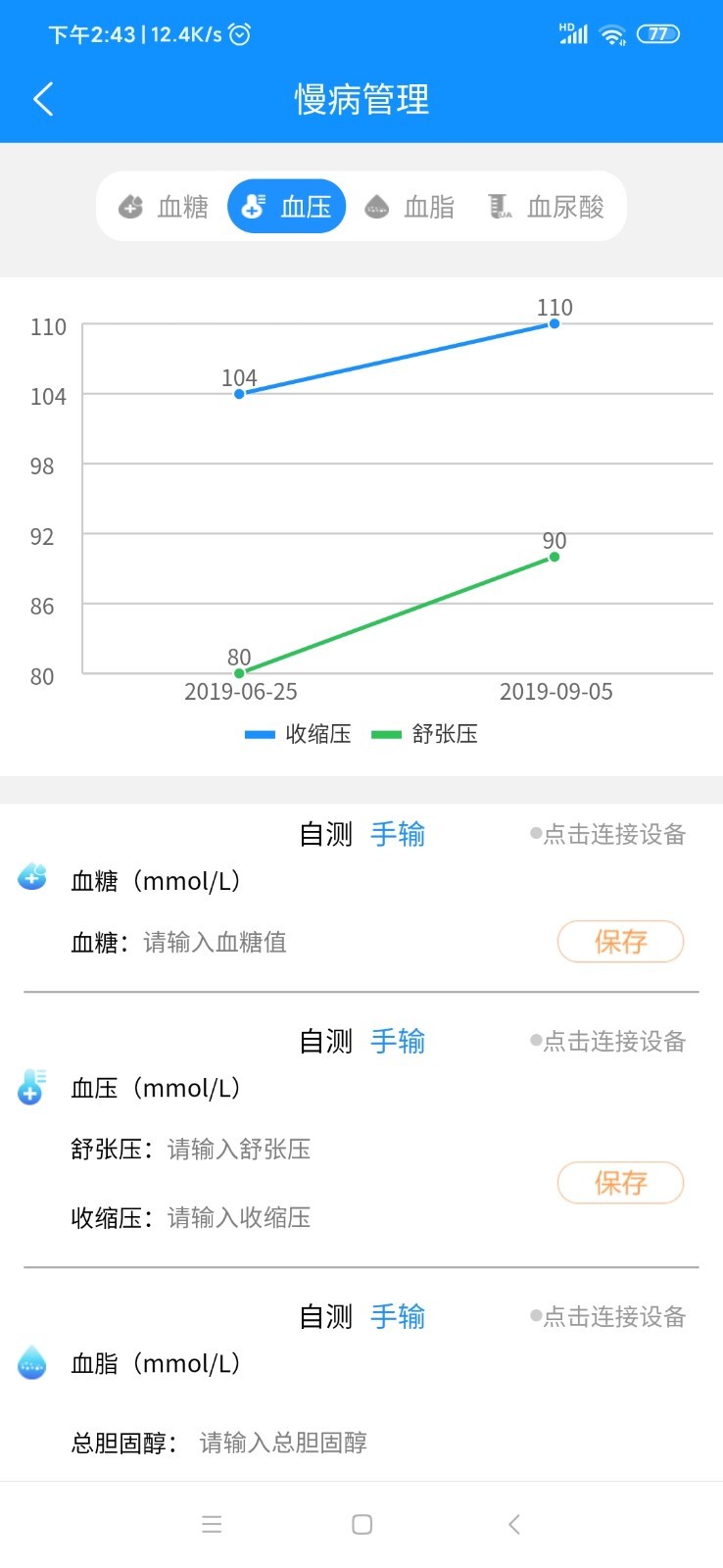Choose 手输 in the 血糖 section
Image resolution: width=723 pixels, height=1568 pixels.
coord(398,834)
